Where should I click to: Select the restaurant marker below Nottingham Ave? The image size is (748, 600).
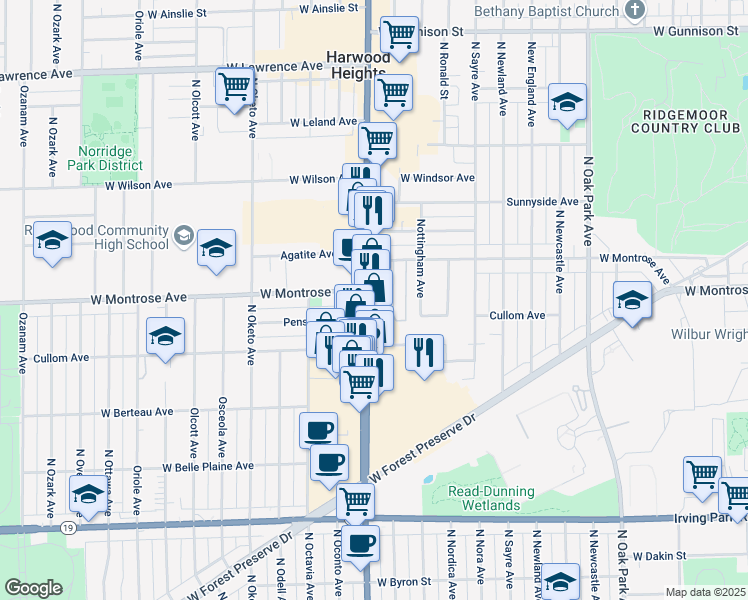tap(424, 352)
